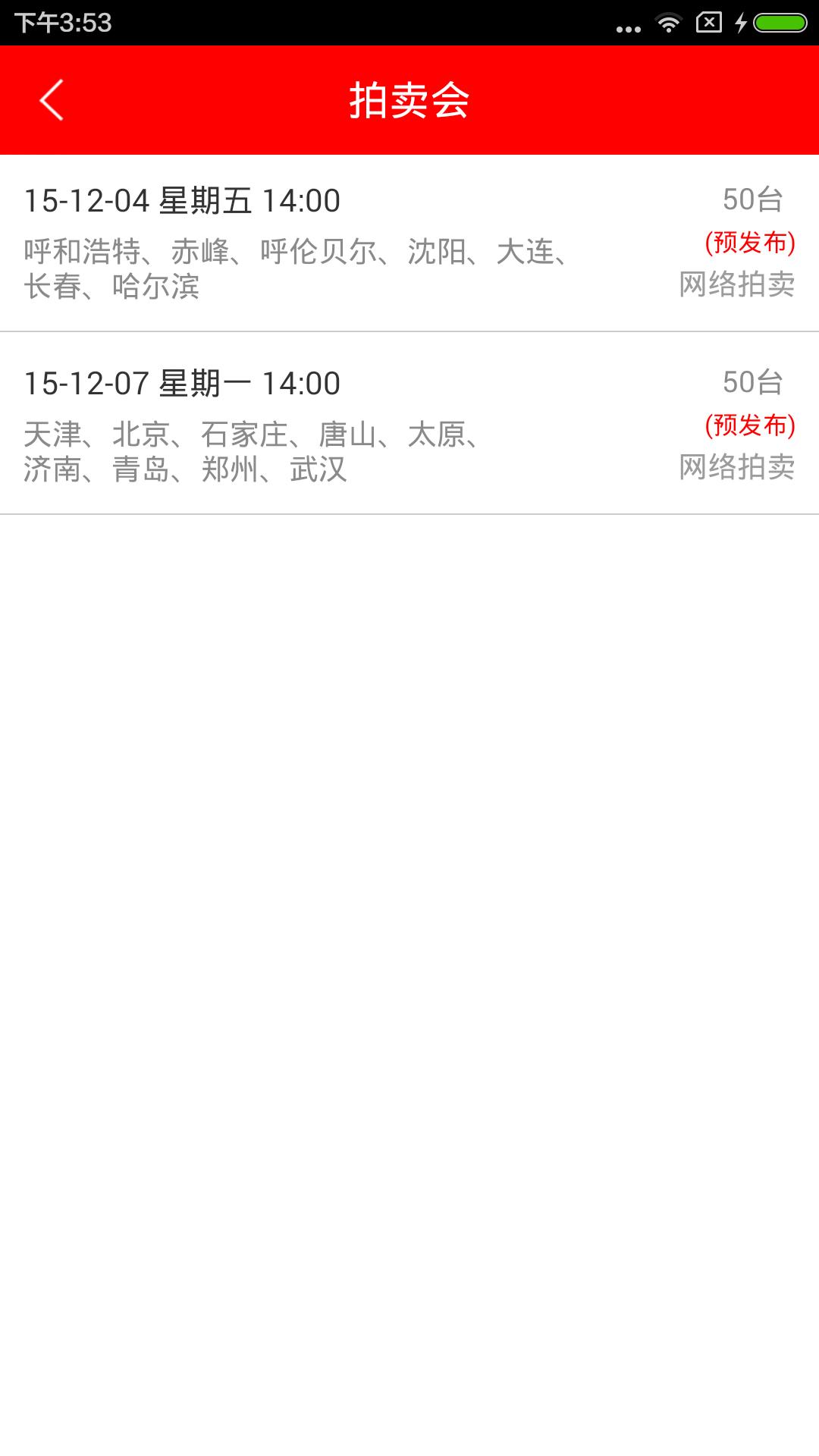
Task: Open the 15-12-07 星期一 14:00 auction
Action: pyautogui.click(x=409, y=425)
